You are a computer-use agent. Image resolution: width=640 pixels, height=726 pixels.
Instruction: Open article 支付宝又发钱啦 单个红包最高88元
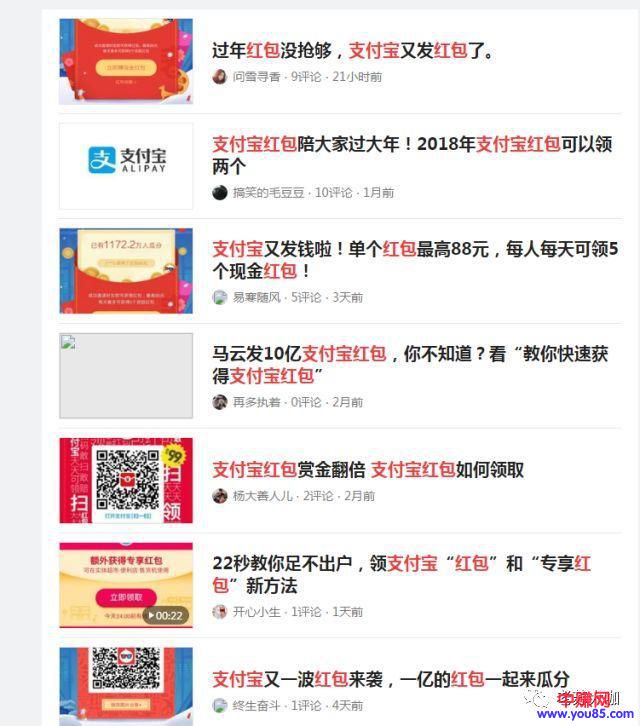pos(415,249)
